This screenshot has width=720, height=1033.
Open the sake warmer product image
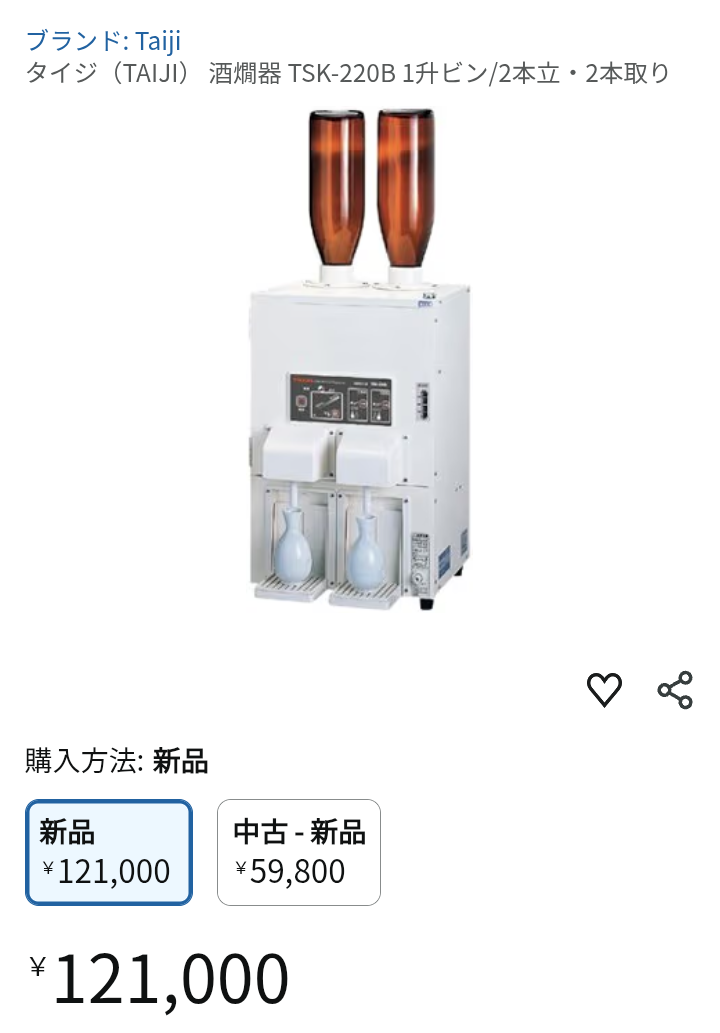[357, 360]
